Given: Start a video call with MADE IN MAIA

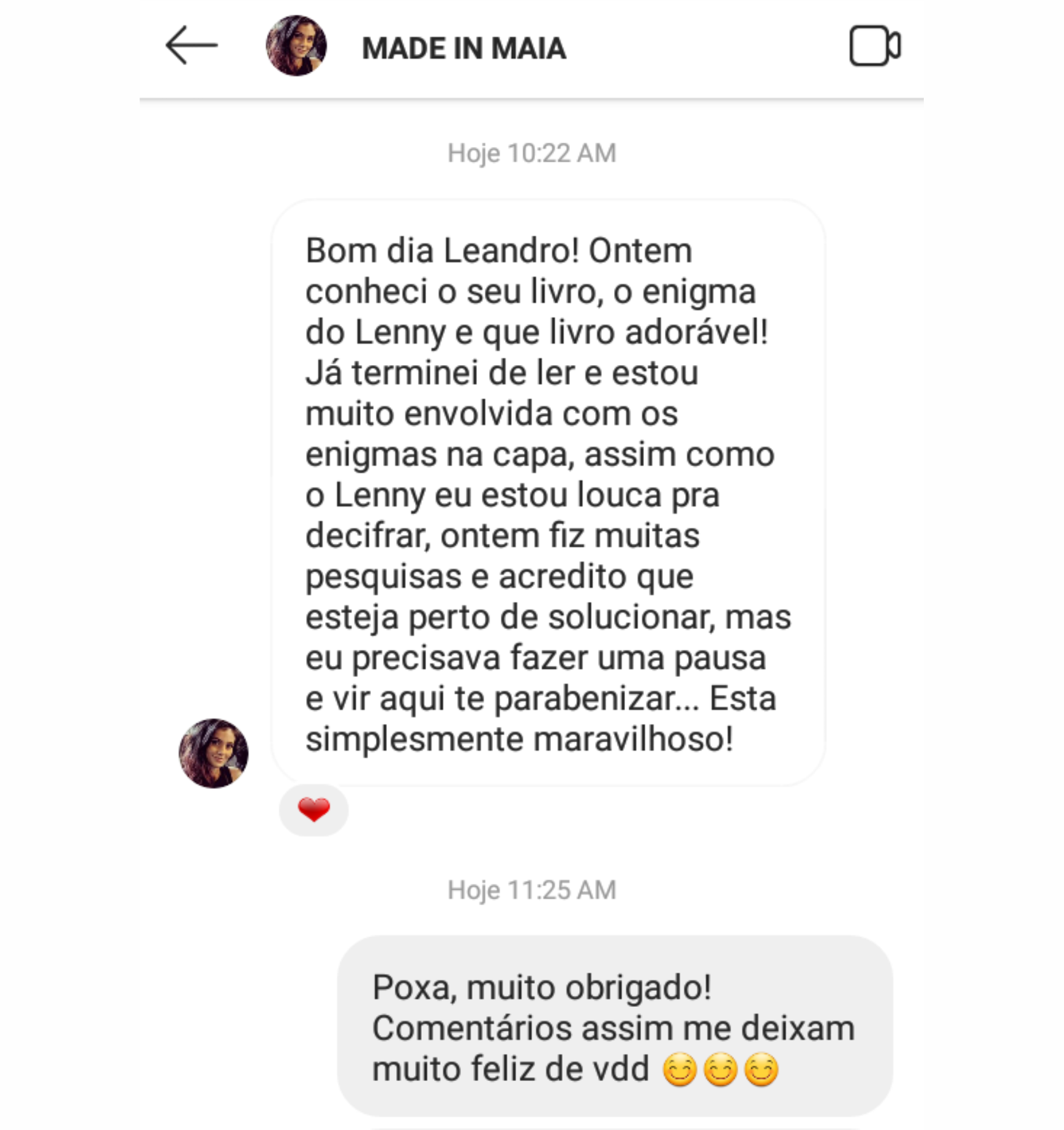Looking at the screenshot, I should point(874,45).
